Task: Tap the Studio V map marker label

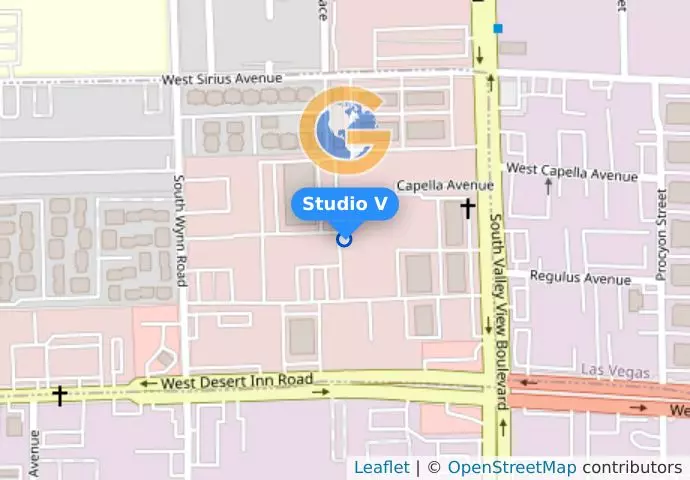Action: tap(345, 204)
